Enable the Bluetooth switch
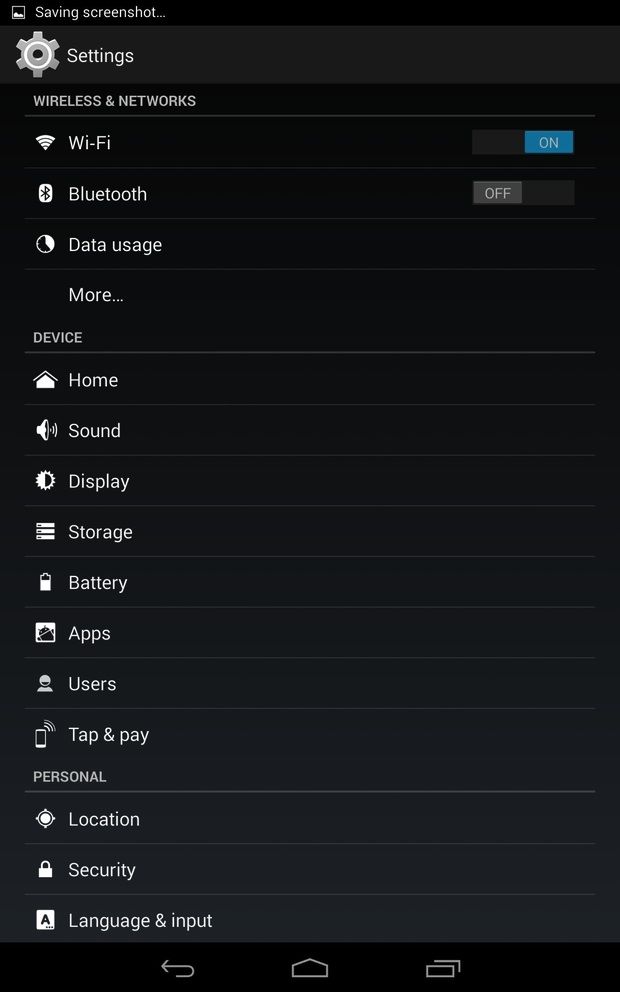The image size is (620, 992). coord(523,193)
